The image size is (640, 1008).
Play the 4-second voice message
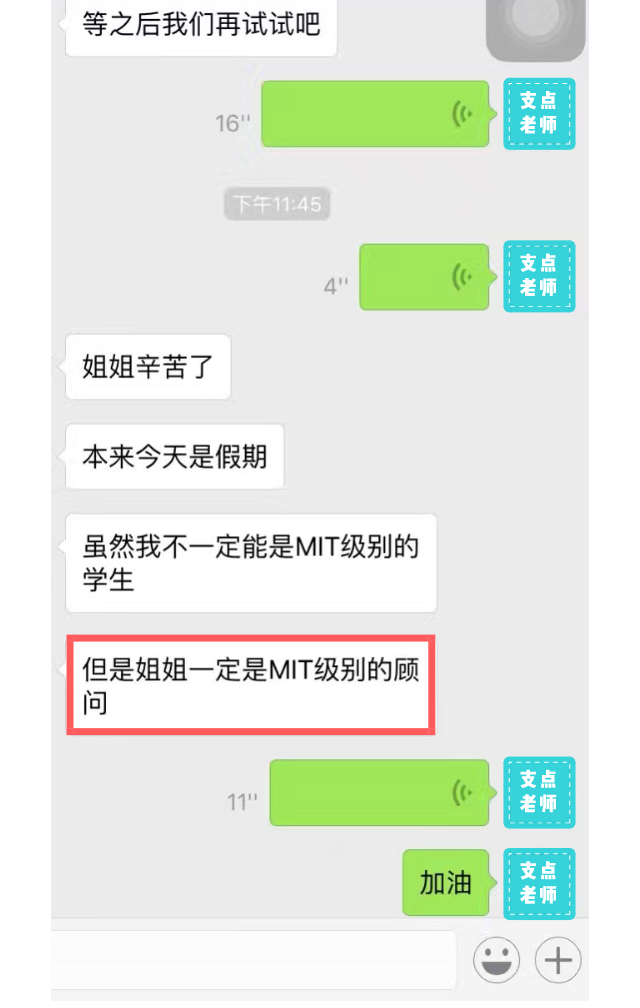pyautogui.click(x=424, y=277)
